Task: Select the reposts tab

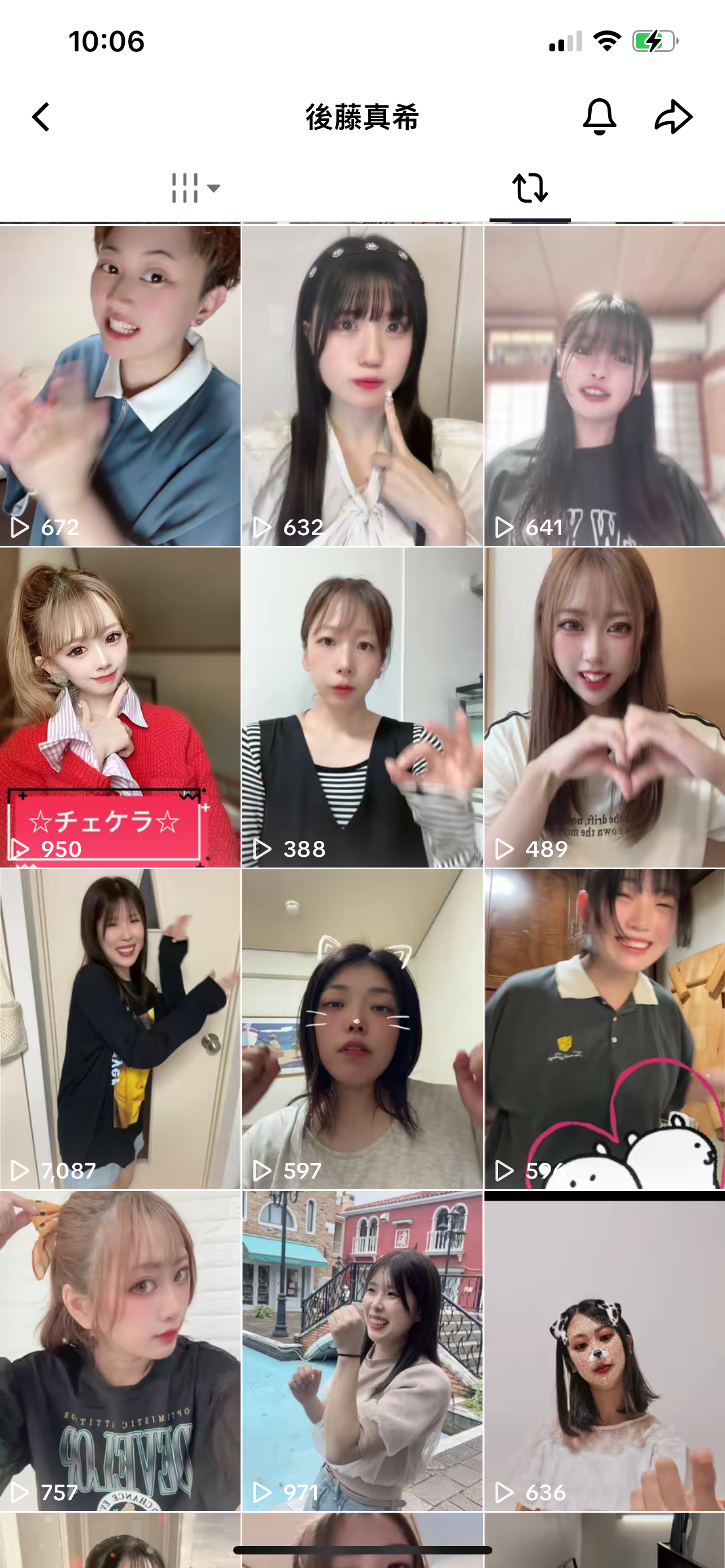Action: tap(530, 187)
